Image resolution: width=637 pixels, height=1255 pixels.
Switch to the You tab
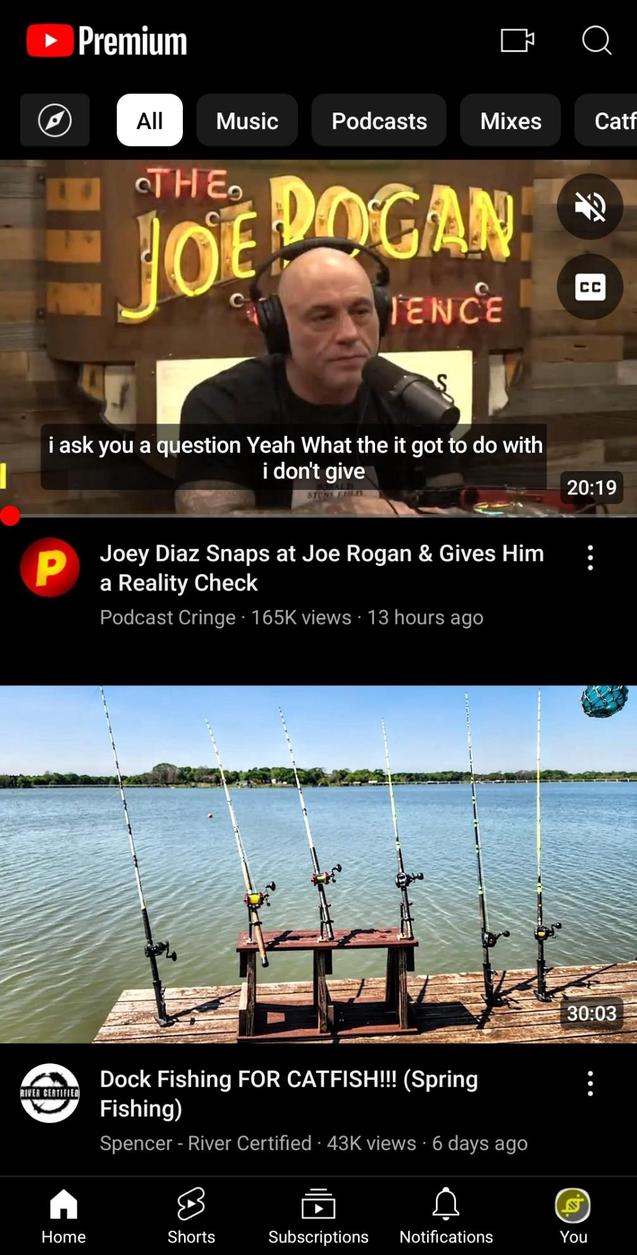[573, 1216]
